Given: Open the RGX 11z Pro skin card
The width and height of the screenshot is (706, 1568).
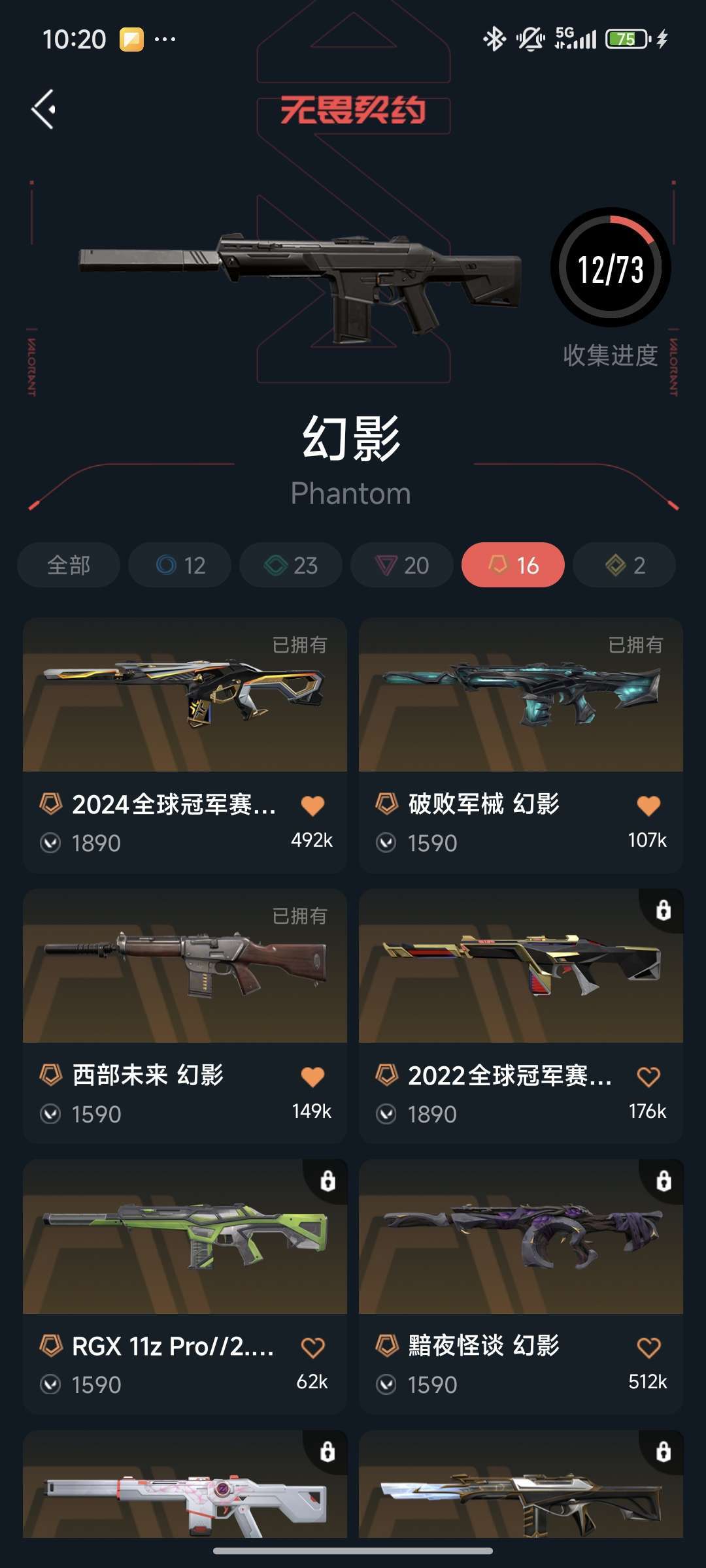Looking at the screenshot, I should pyautogui.click(x=185, y=1287).
